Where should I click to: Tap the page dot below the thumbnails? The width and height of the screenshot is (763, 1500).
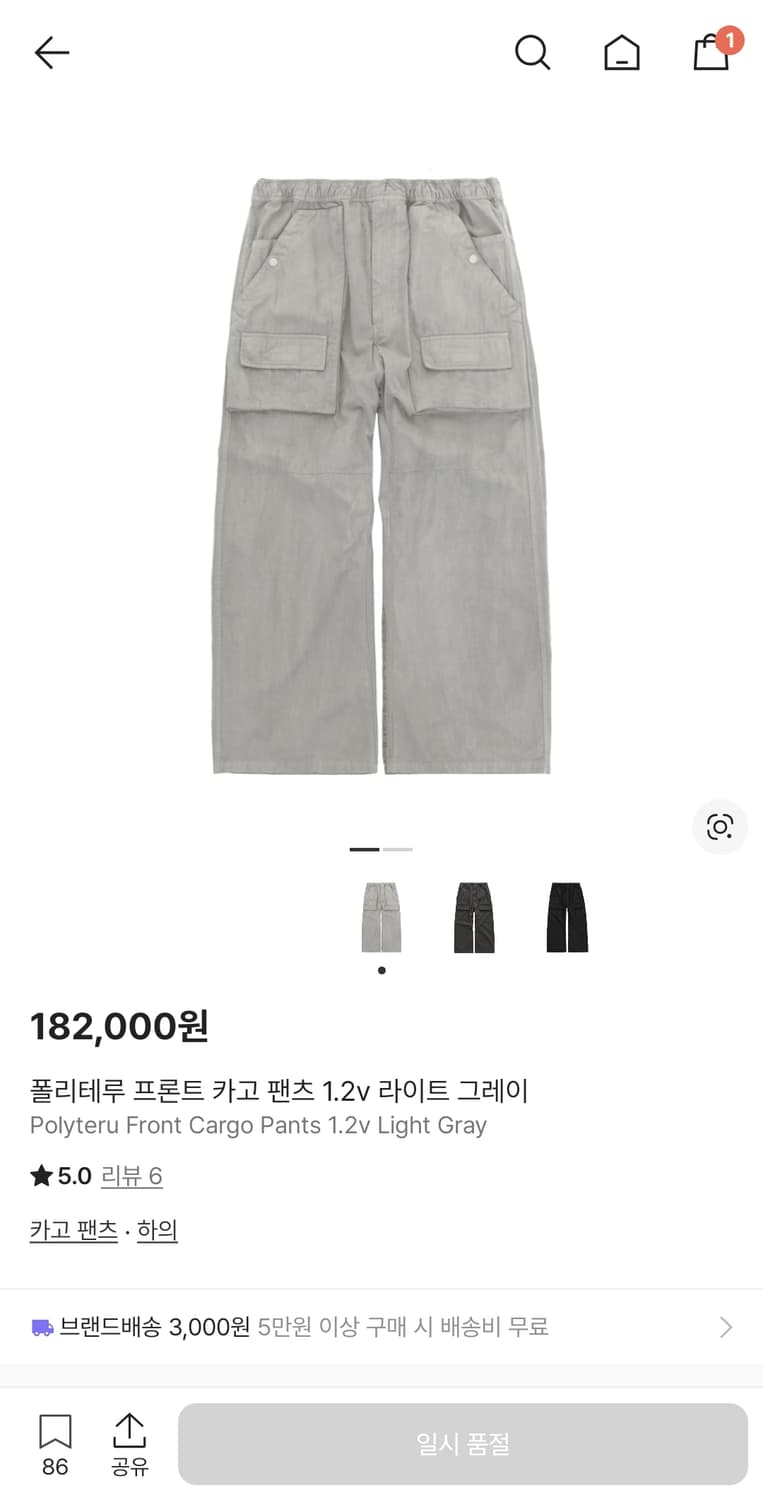tap(381, 969)
